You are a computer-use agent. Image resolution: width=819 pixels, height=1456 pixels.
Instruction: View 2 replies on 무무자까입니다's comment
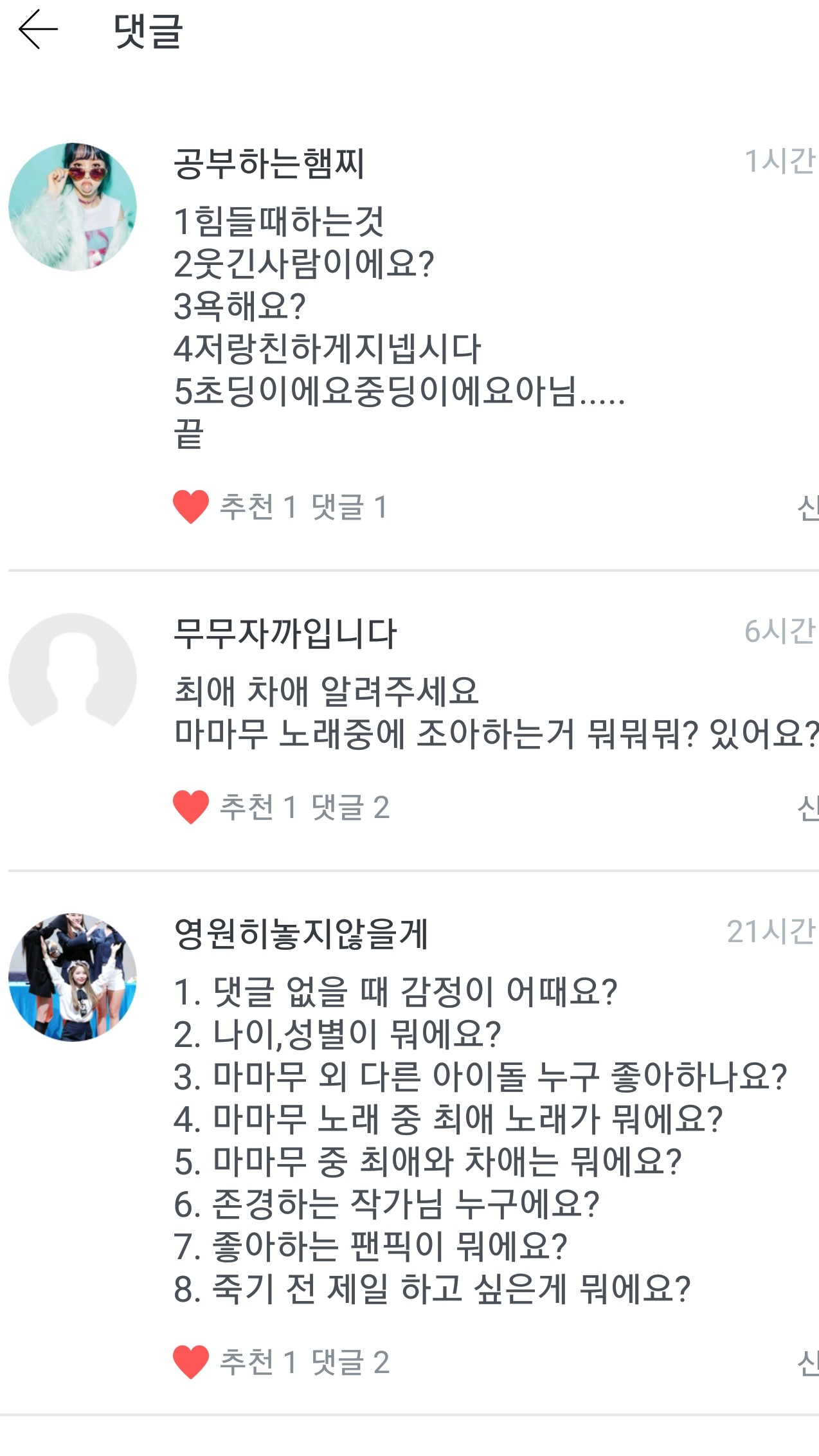(350, 807)
